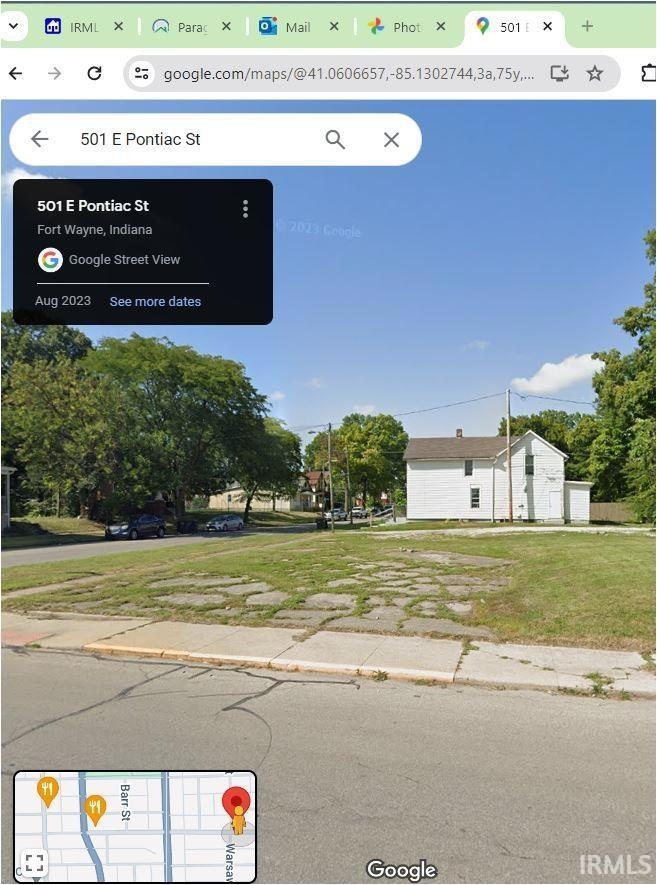The height and width of the screenshot is (885, 657).
Task: Tap the address bar URL
Action: 348,73
